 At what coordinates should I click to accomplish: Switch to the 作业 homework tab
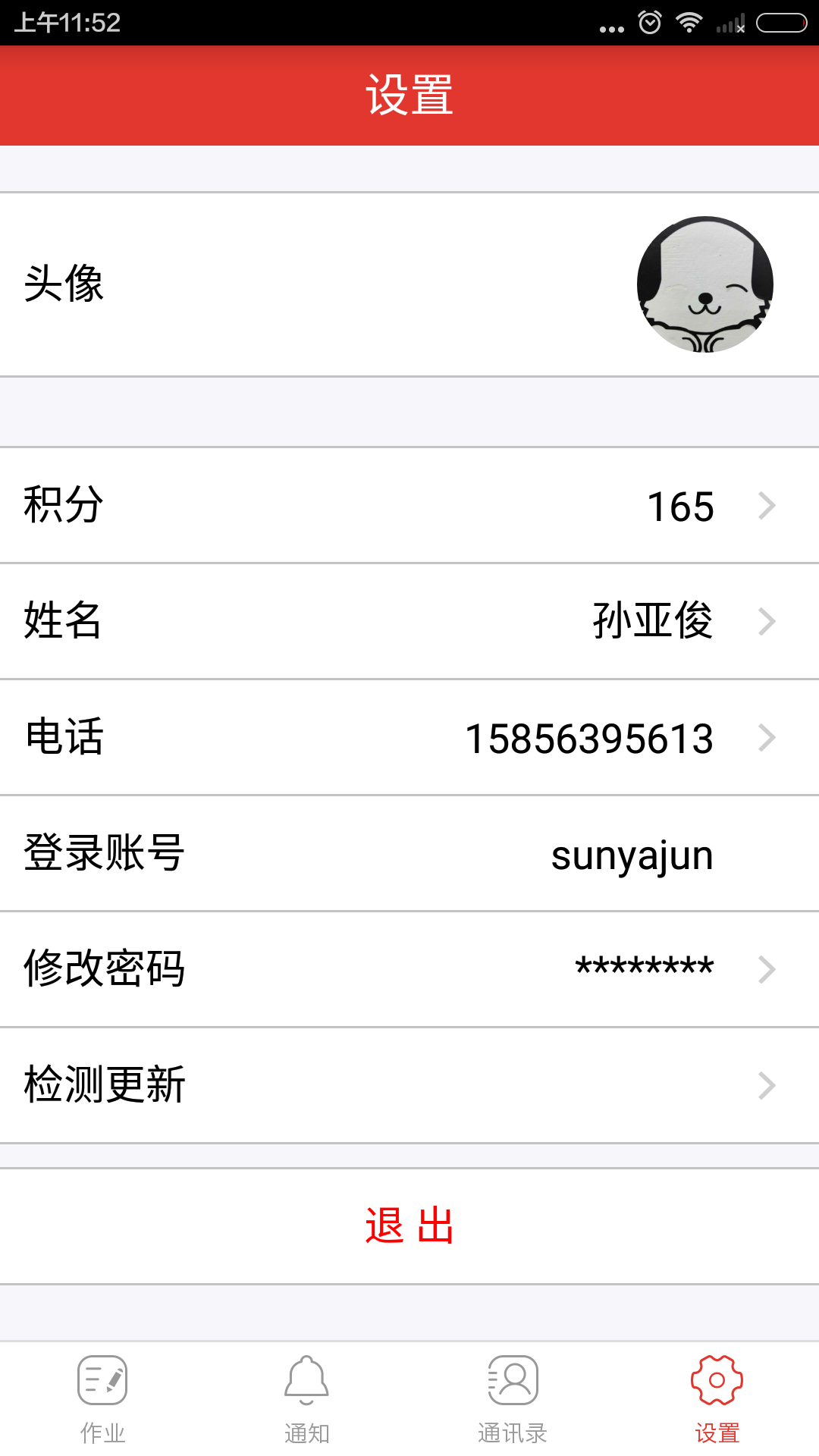point(102,1399)
